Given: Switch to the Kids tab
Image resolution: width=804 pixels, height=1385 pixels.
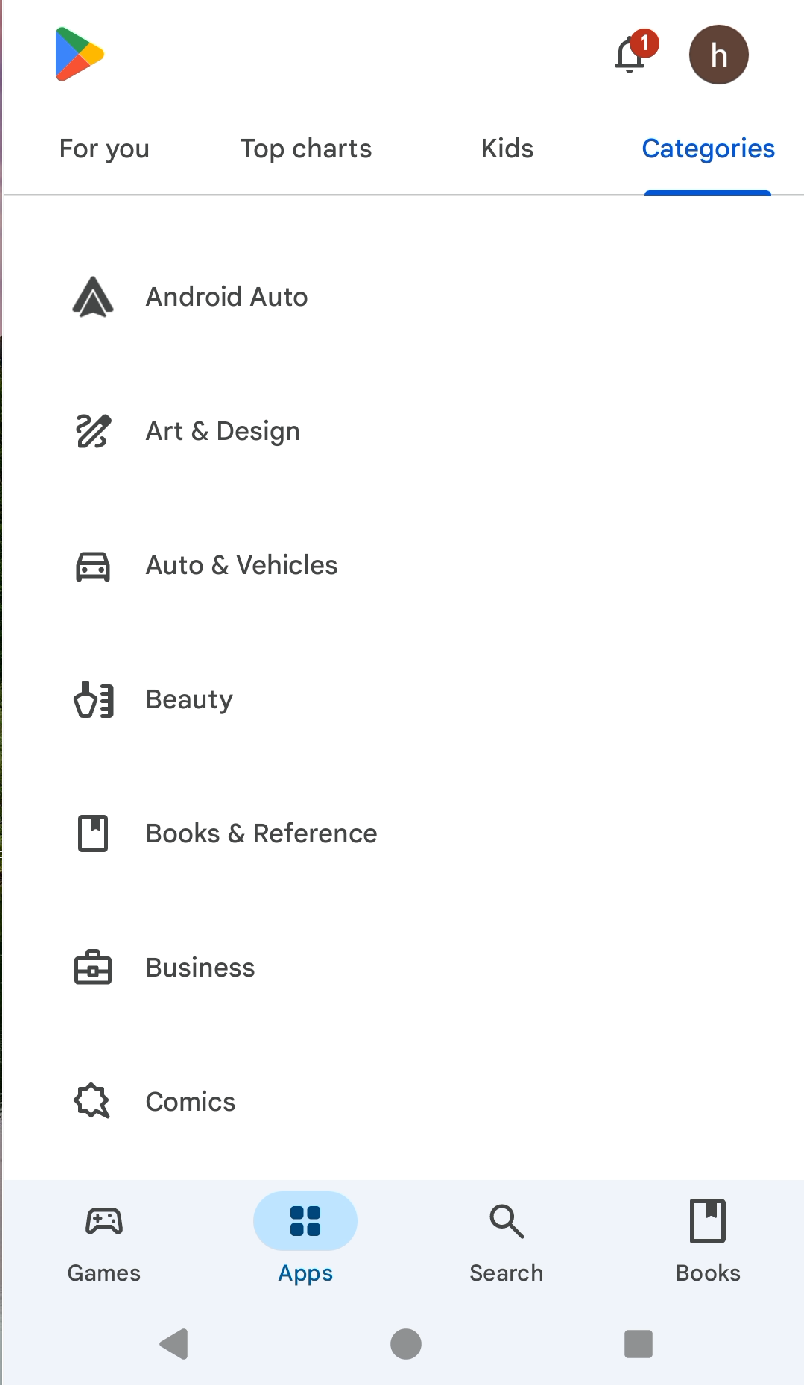Looking at the screenshot, I should click(x=507, y=149).
